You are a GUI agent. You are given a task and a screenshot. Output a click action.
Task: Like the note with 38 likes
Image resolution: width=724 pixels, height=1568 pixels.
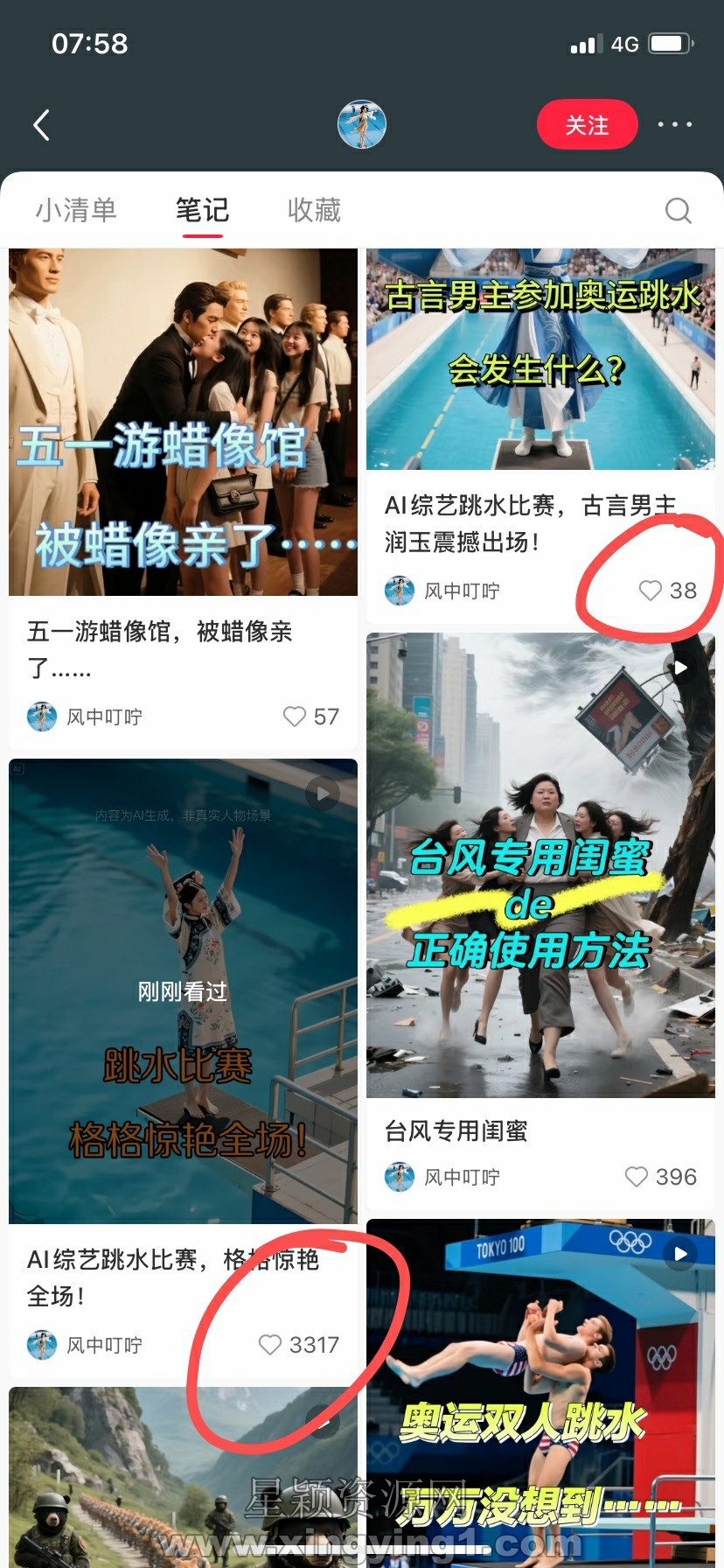[x=651, y=591]
